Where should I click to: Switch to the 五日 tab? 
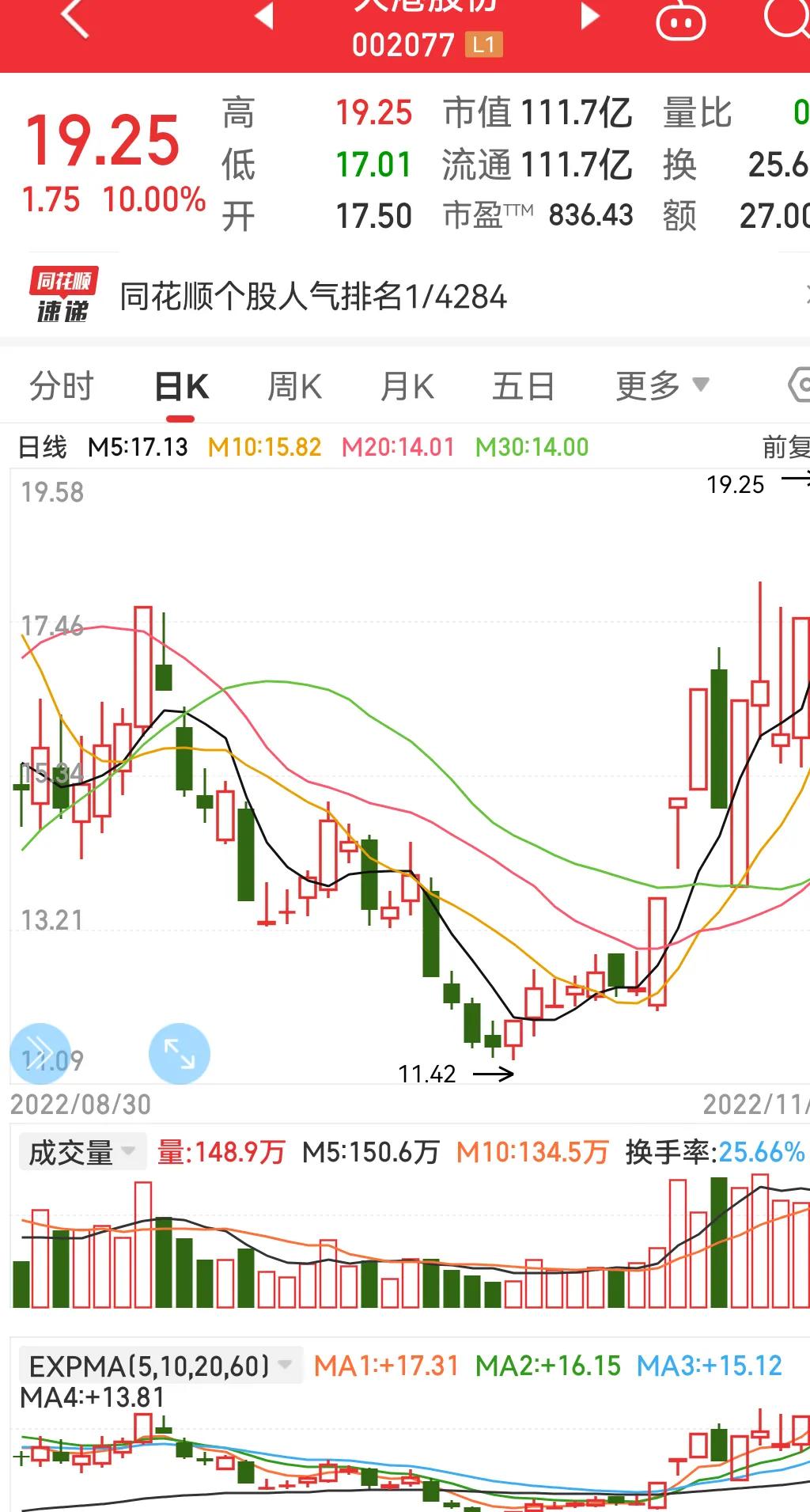click(523, 387)
